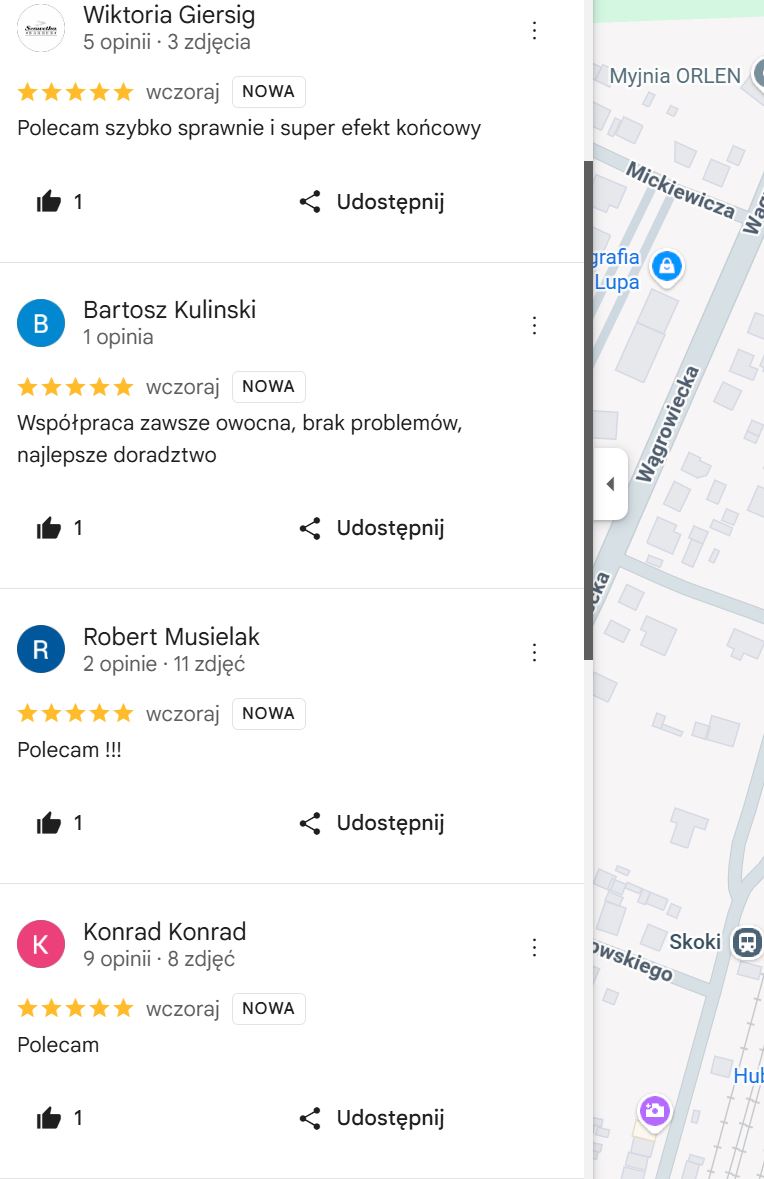Share Robert Musielak's review via Udostępnij
Screen dimensions: 764x1179
[371, 823]
